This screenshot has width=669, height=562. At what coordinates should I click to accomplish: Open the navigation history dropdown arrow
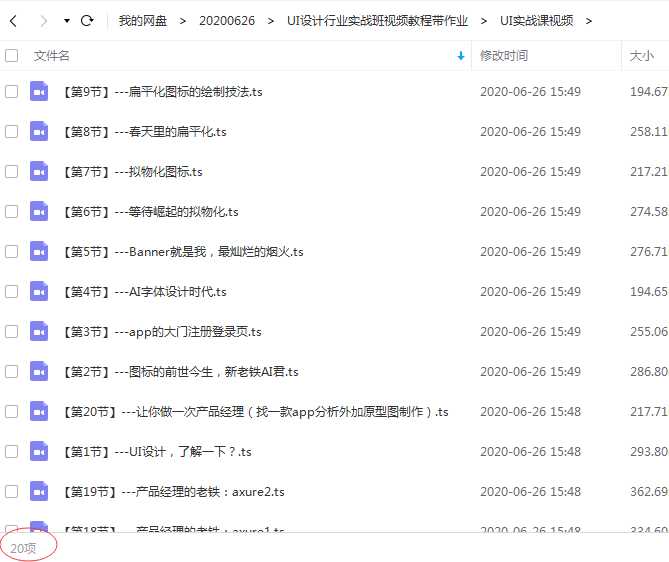(x=66, y=20)
